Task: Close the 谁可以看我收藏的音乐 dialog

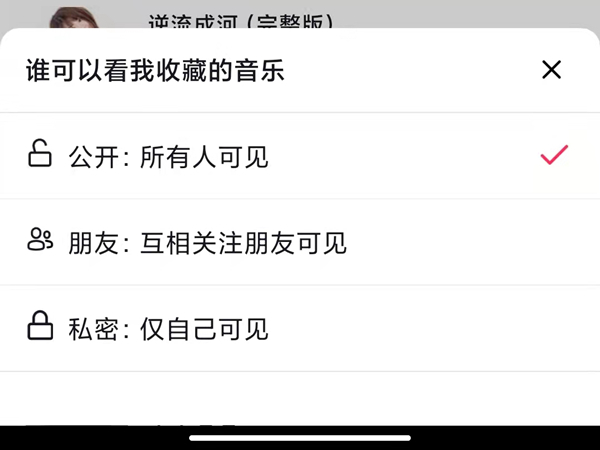Action: coord(551,70)
